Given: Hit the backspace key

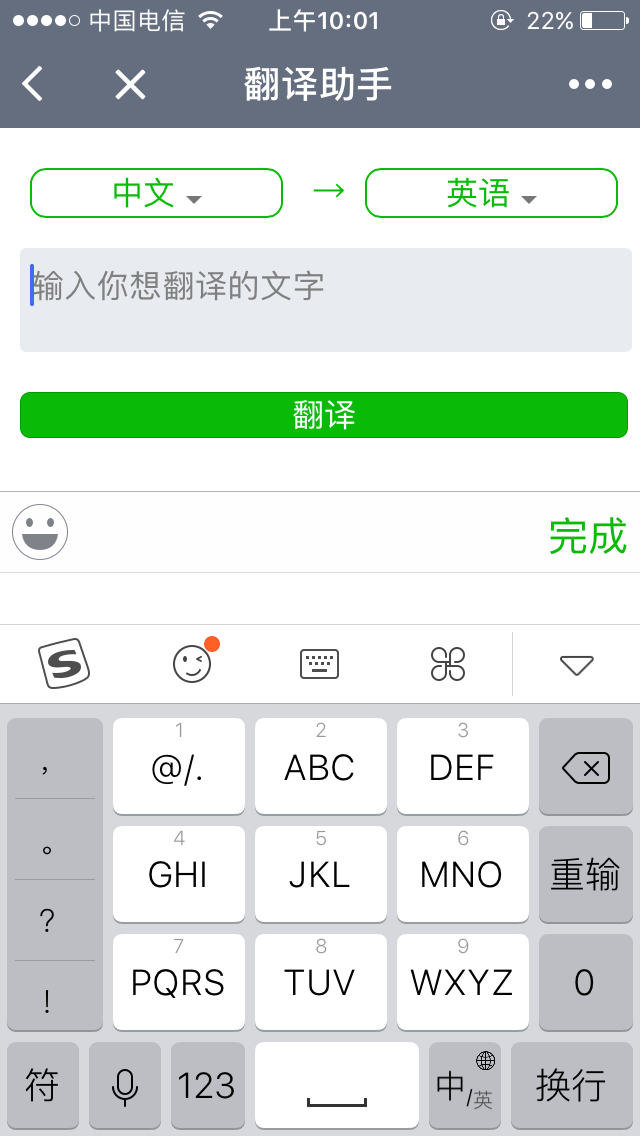Looking at the screenshot, I should pyautogui.click(x=585, y=768).
